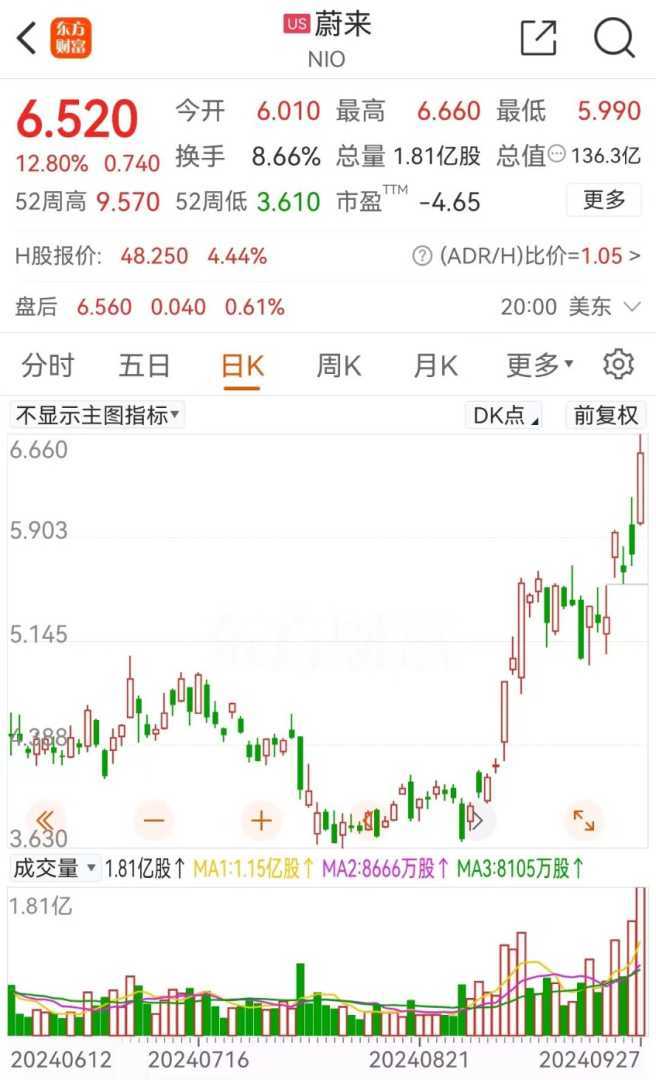The width and height of the screenshot is (656, 1080).
Task: Expand chart to fullscreen view
Action: 583,821
